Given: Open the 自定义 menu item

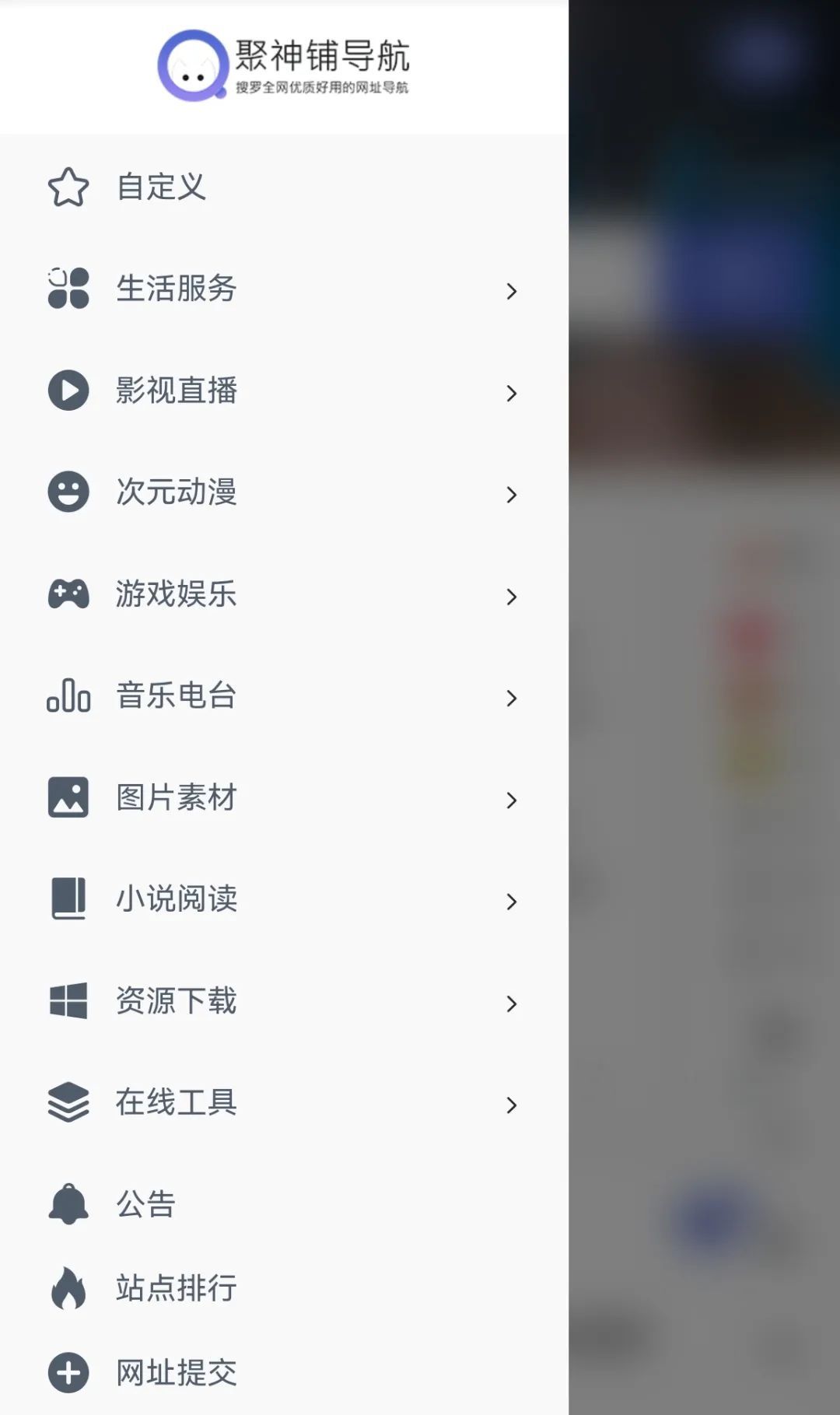Looking at the screenshot, I should (x=160, y=187).
